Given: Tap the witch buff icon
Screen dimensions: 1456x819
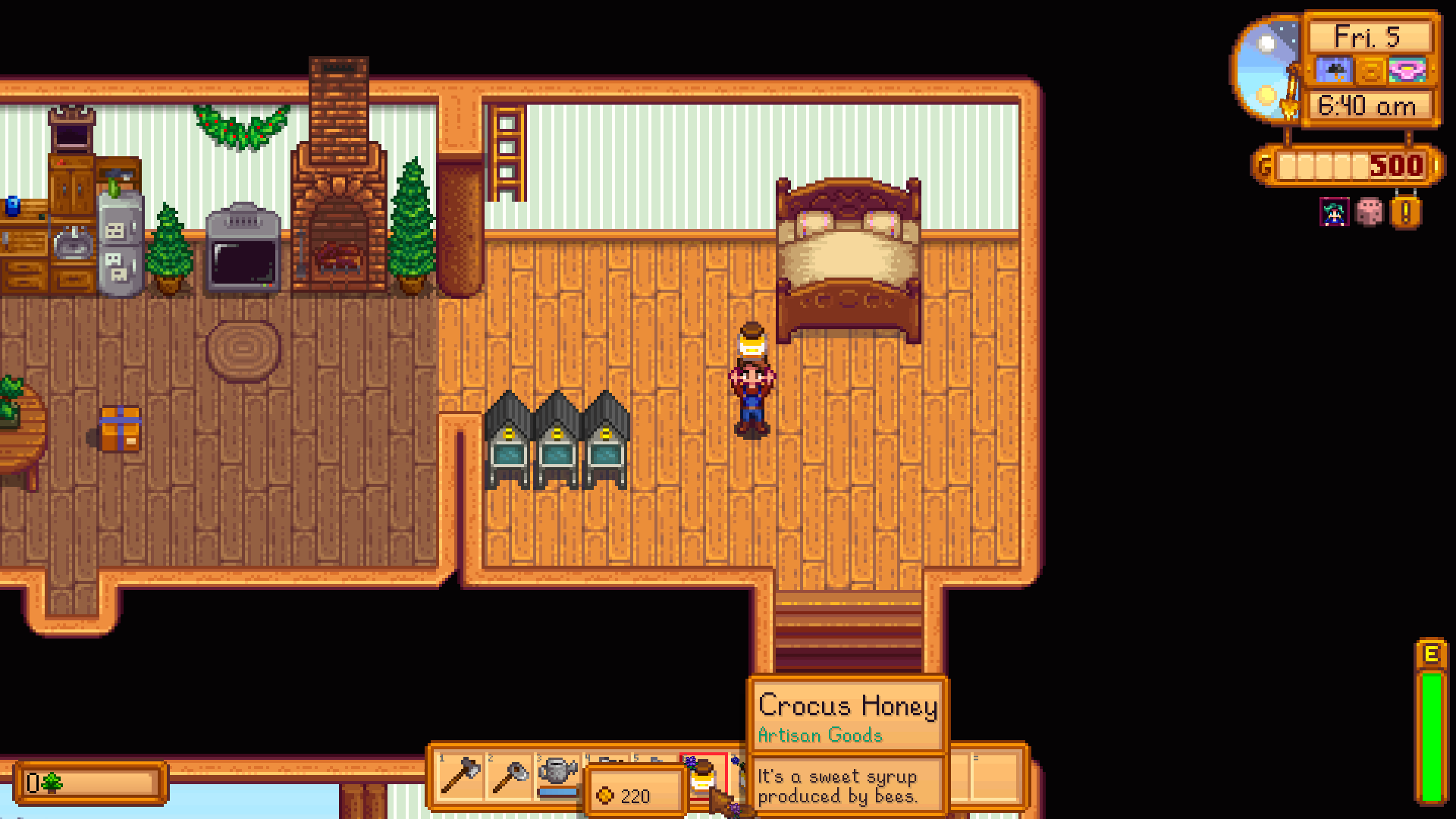Looking at the screenshot, I should (x=1334, y=212).
